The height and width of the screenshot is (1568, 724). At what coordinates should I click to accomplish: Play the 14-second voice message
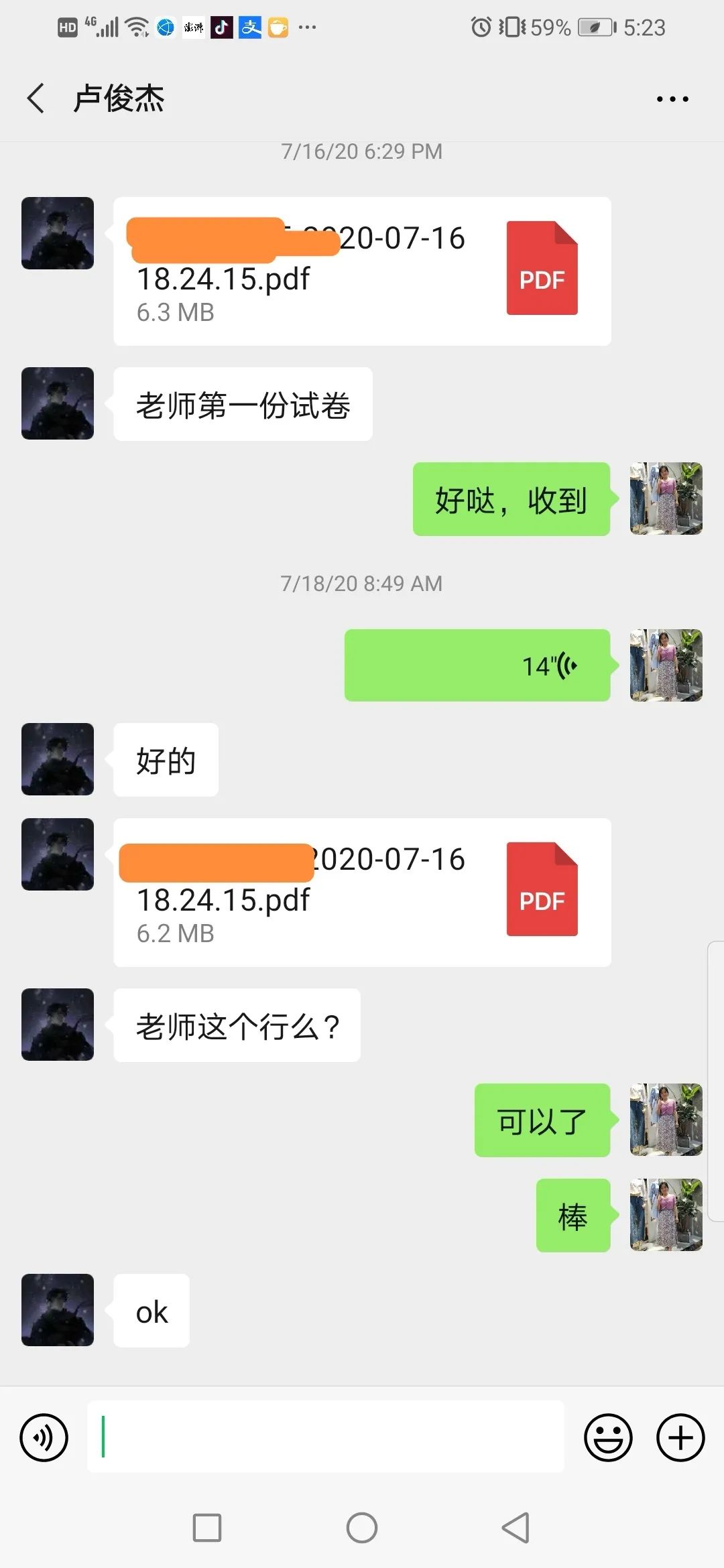[477, 665]
